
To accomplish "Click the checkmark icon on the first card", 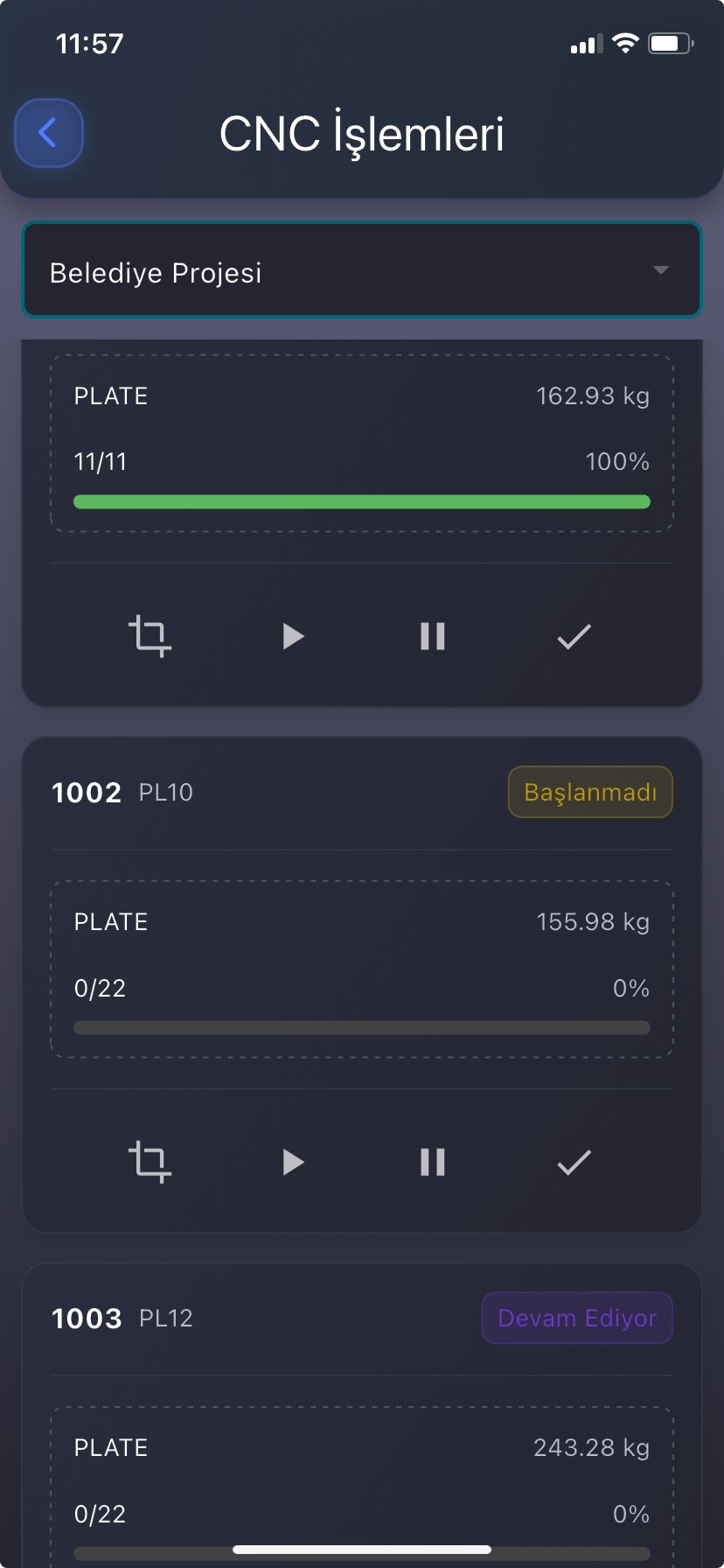I will [573, 636].
